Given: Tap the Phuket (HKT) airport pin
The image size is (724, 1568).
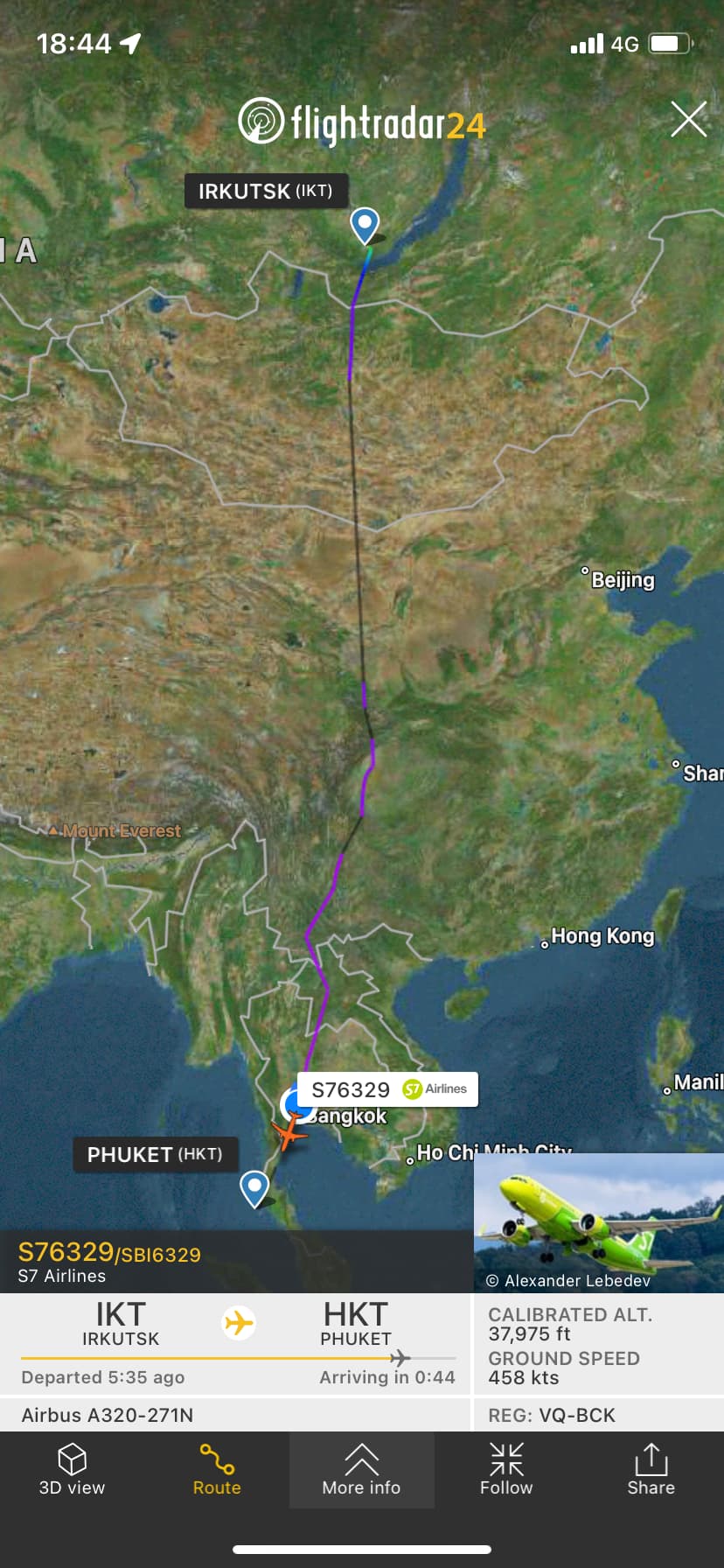Looking at the screenshot, I should 254,1188.
